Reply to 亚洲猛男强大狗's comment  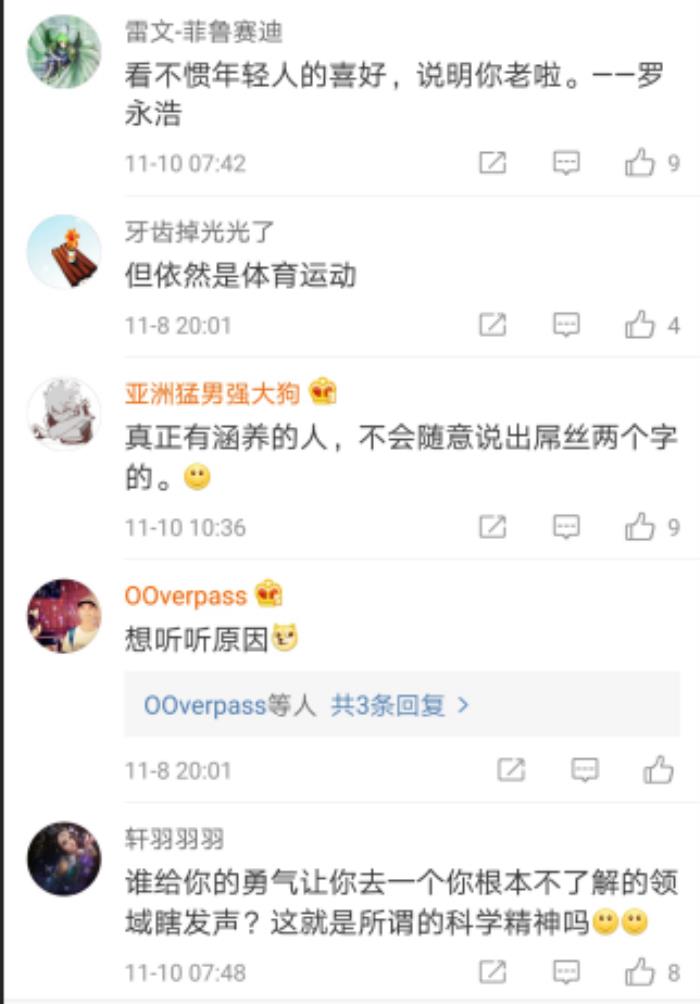pos(567,526)
